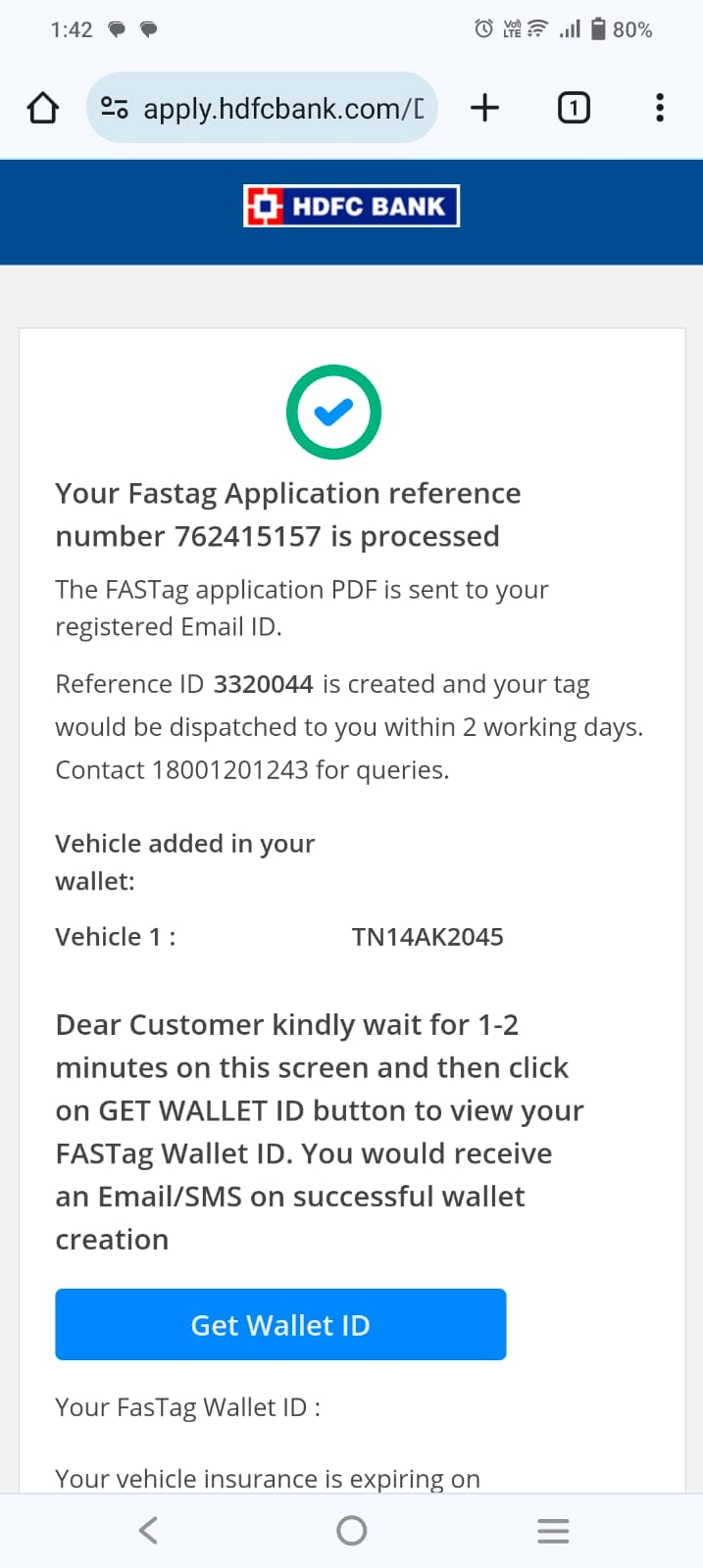Open a new browser tab
The image size is (703, 1568).
pos(485,108)
